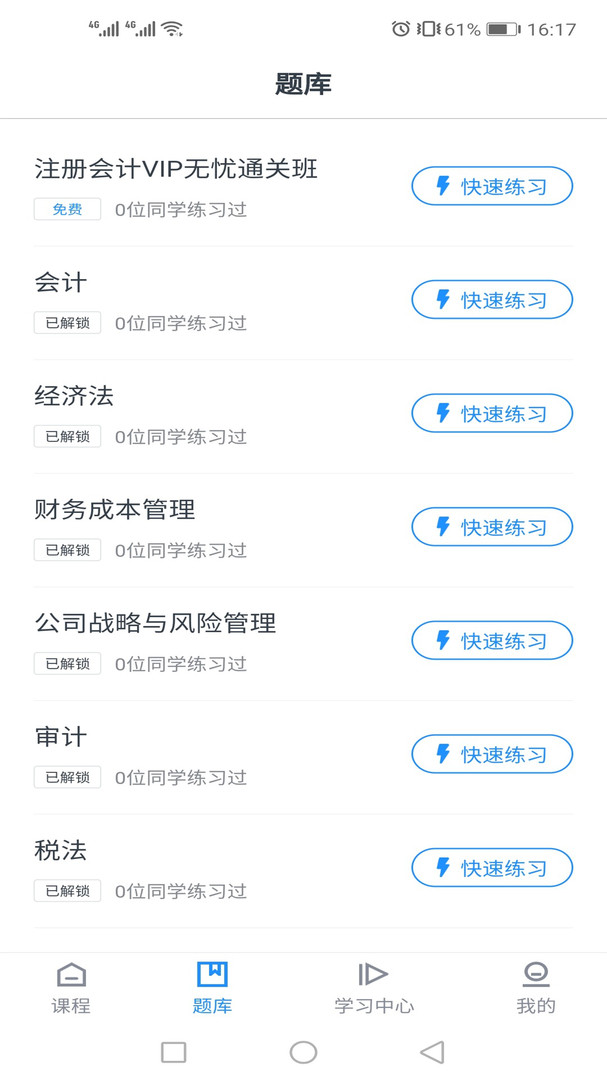607x1080 pixels.
Task: Start 快速练习 for 注册会计VIP无忧通关班
Action: pos(492,186)
